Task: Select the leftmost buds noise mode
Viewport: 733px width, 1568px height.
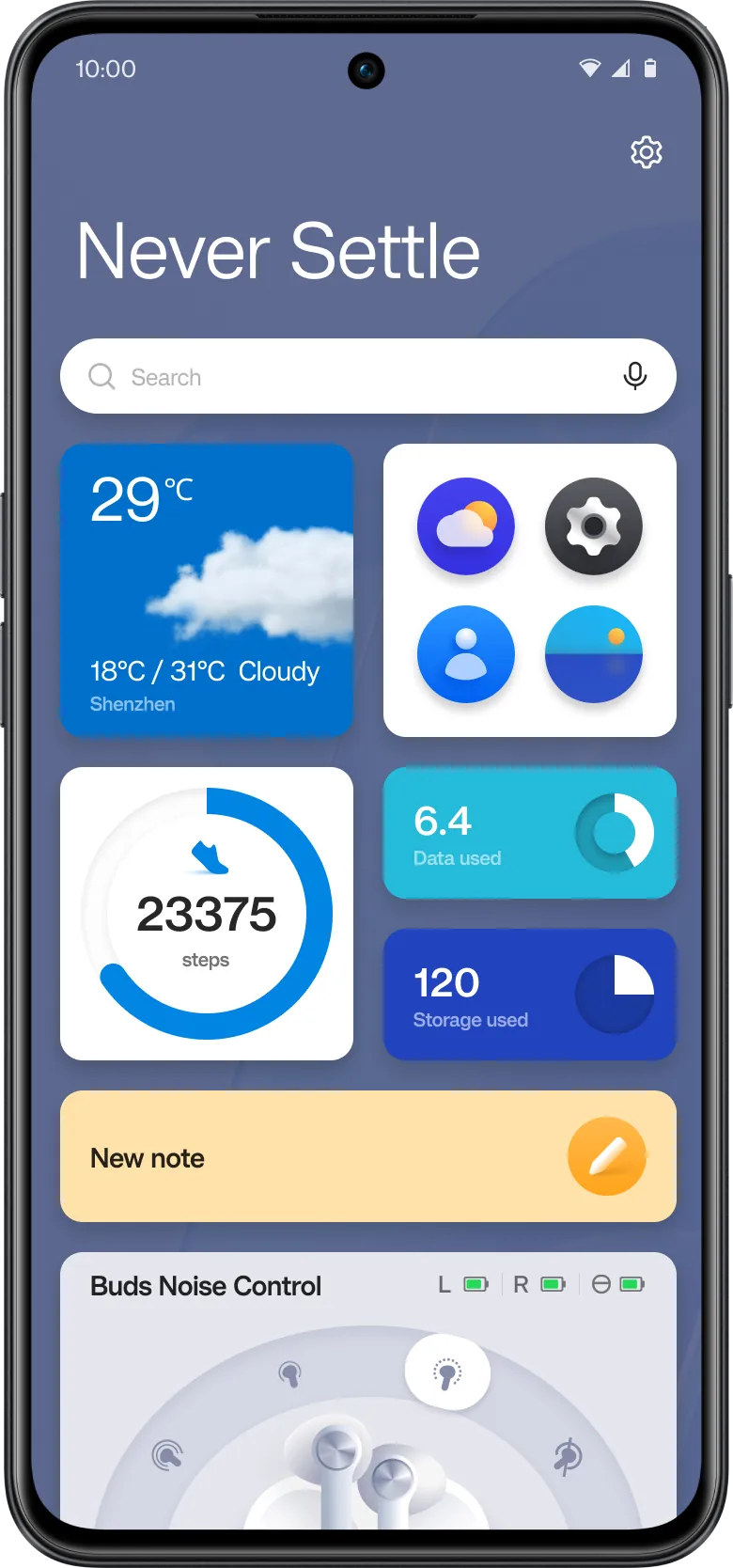Action: coord(167,1456)
